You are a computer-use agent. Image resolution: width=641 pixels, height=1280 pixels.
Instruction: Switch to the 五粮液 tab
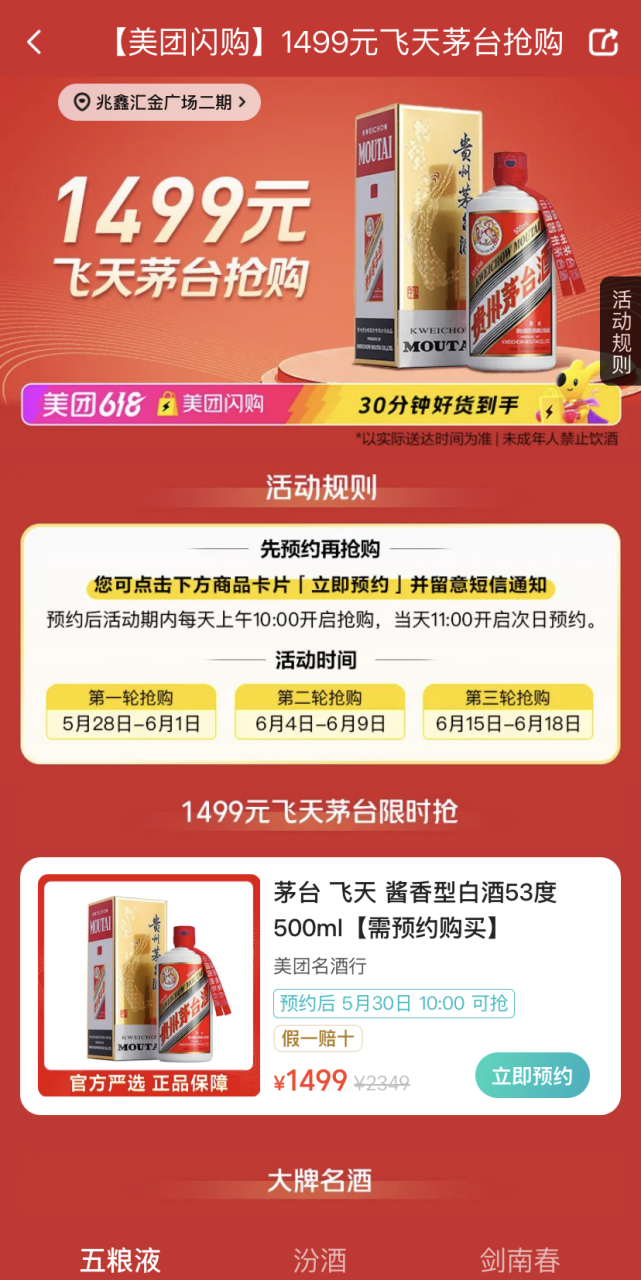120,1259
